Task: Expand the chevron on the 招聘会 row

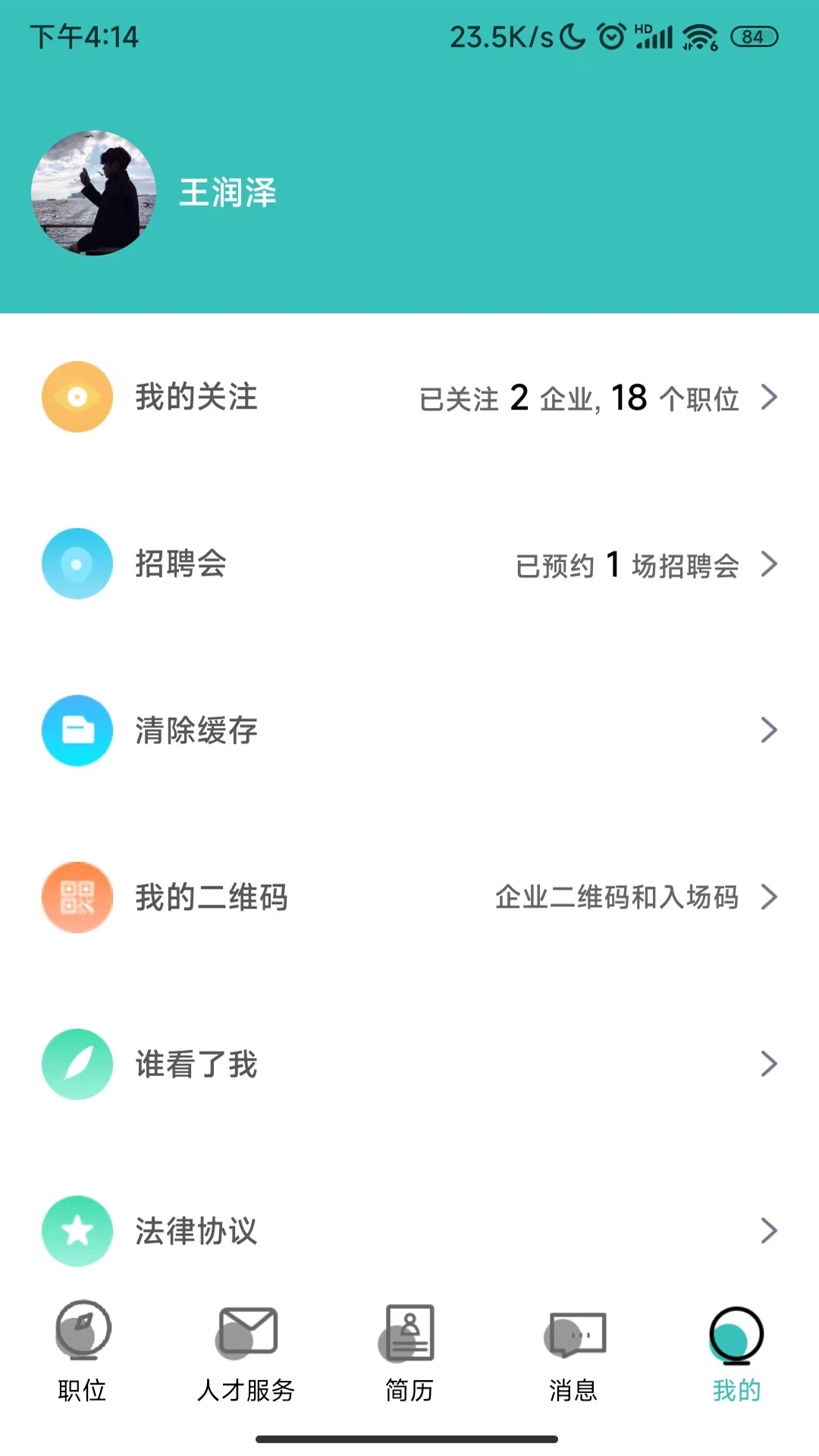Action: tap(769, 563)
